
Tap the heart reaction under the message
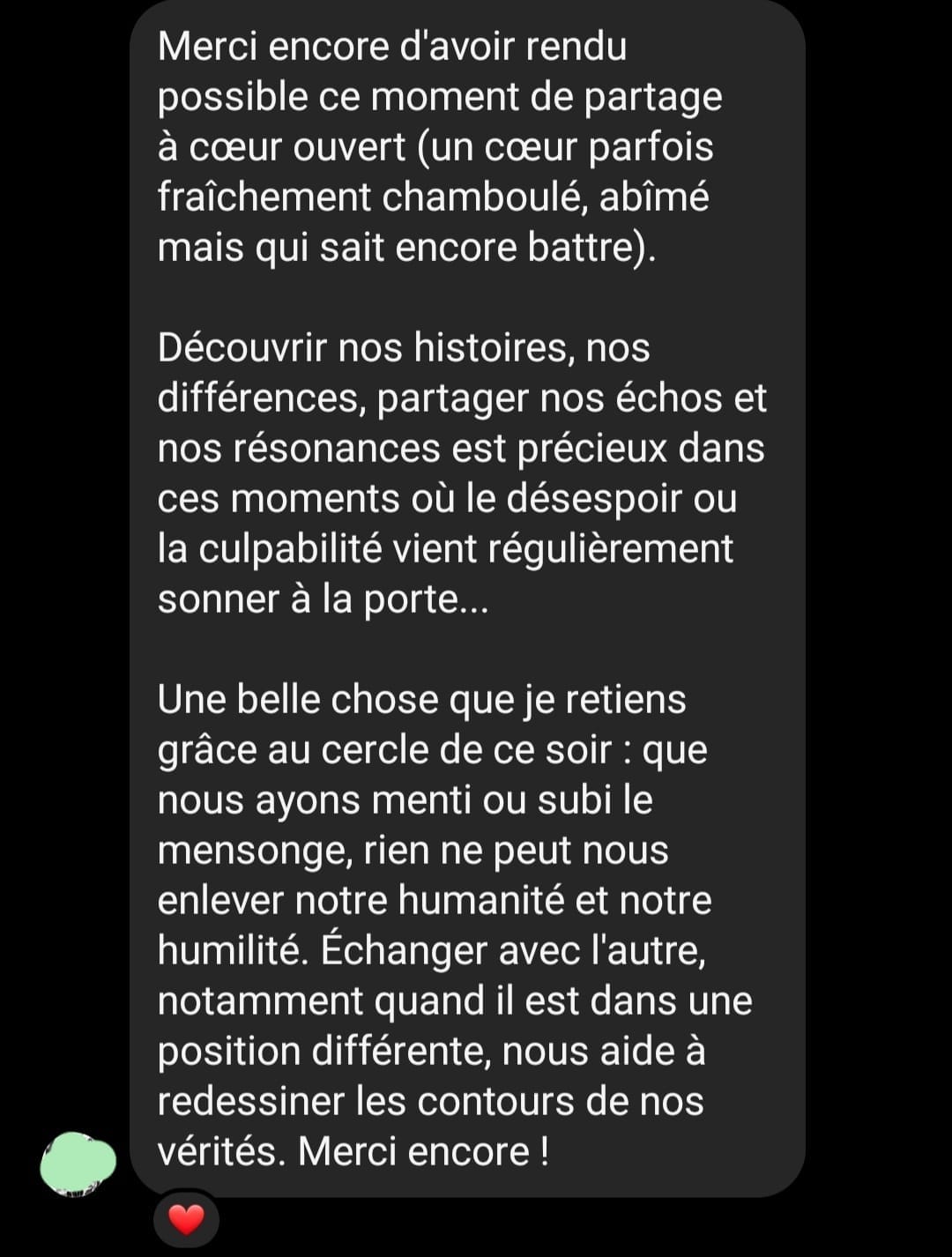pos(186,1219)
